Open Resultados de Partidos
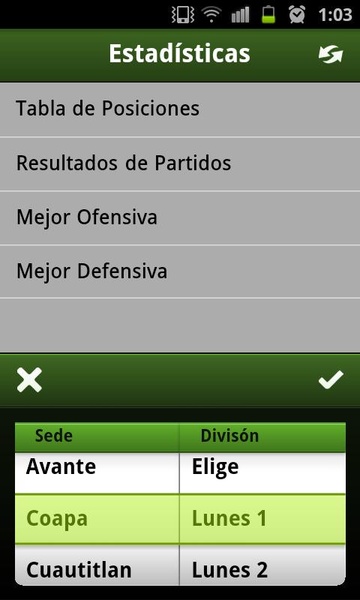 (x=180, y=163)
